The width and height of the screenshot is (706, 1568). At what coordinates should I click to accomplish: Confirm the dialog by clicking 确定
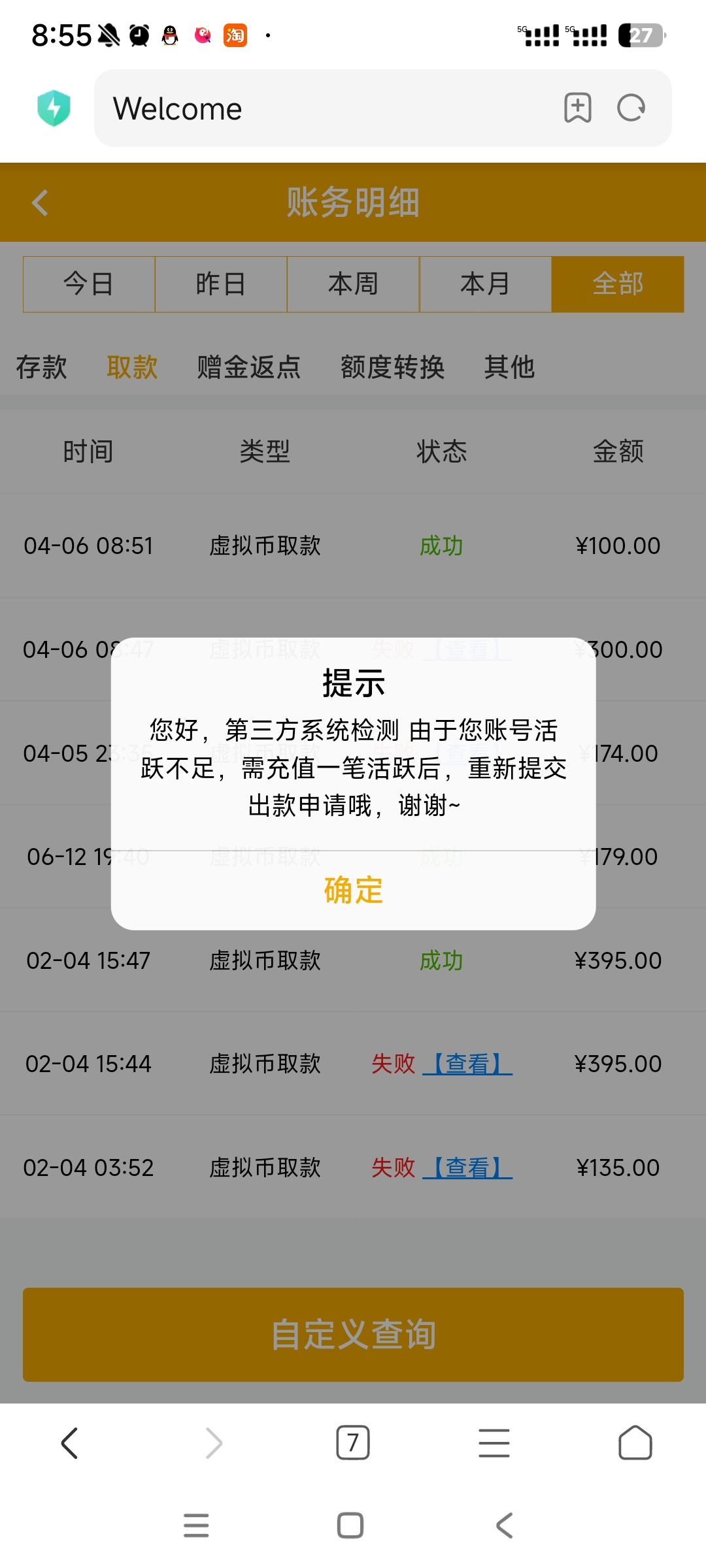point(352,889)
